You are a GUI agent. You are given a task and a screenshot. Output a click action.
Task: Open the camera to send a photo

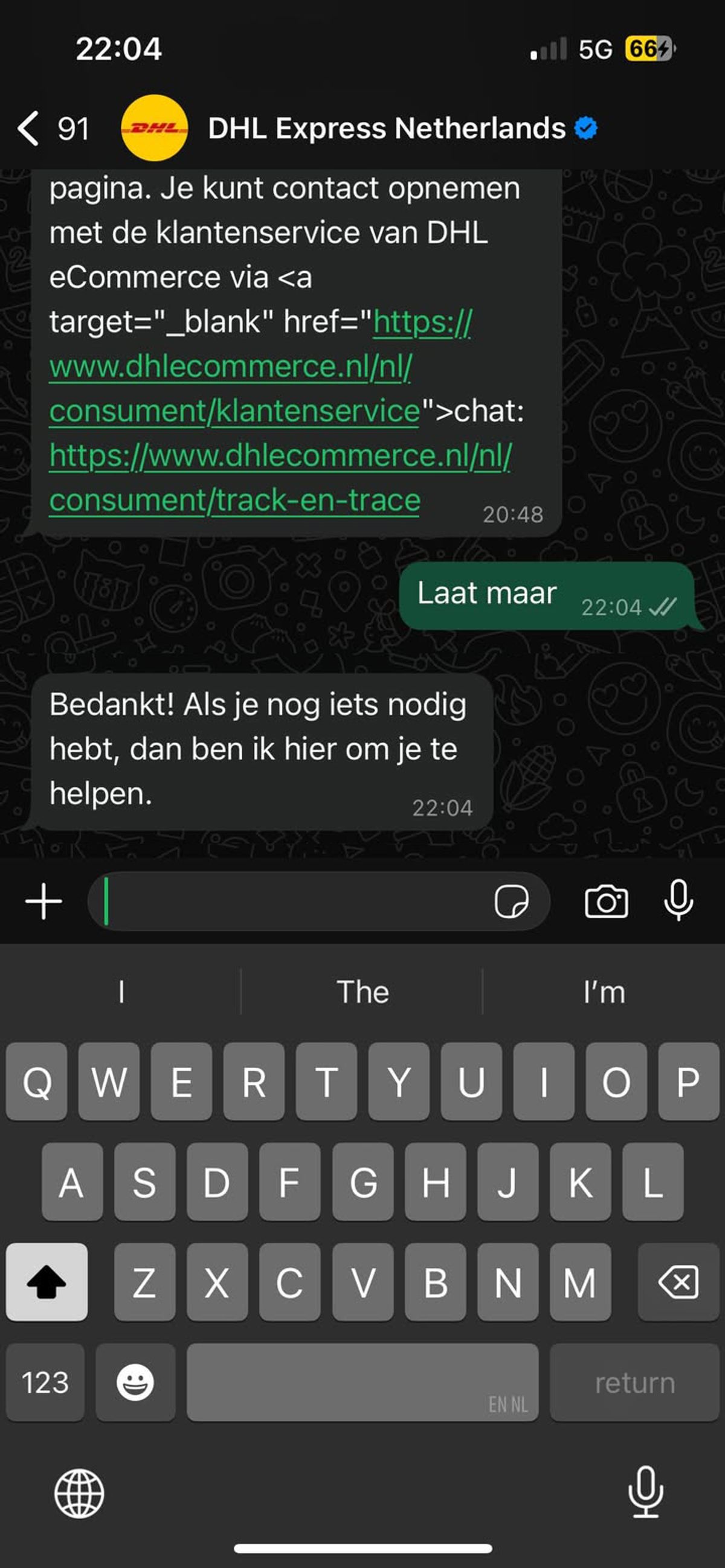(x=606, y=901)
